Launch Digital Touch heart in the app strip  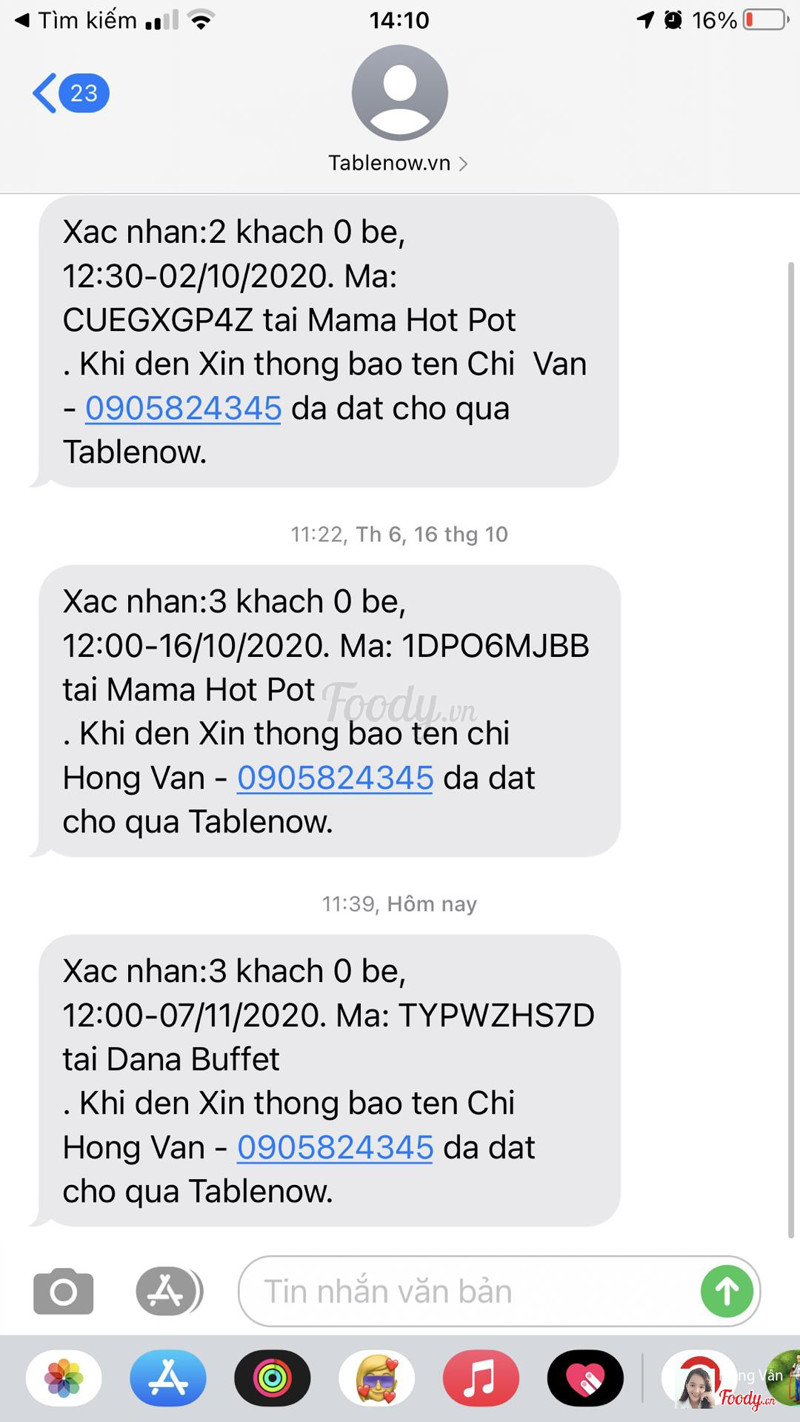[585, 1379]
